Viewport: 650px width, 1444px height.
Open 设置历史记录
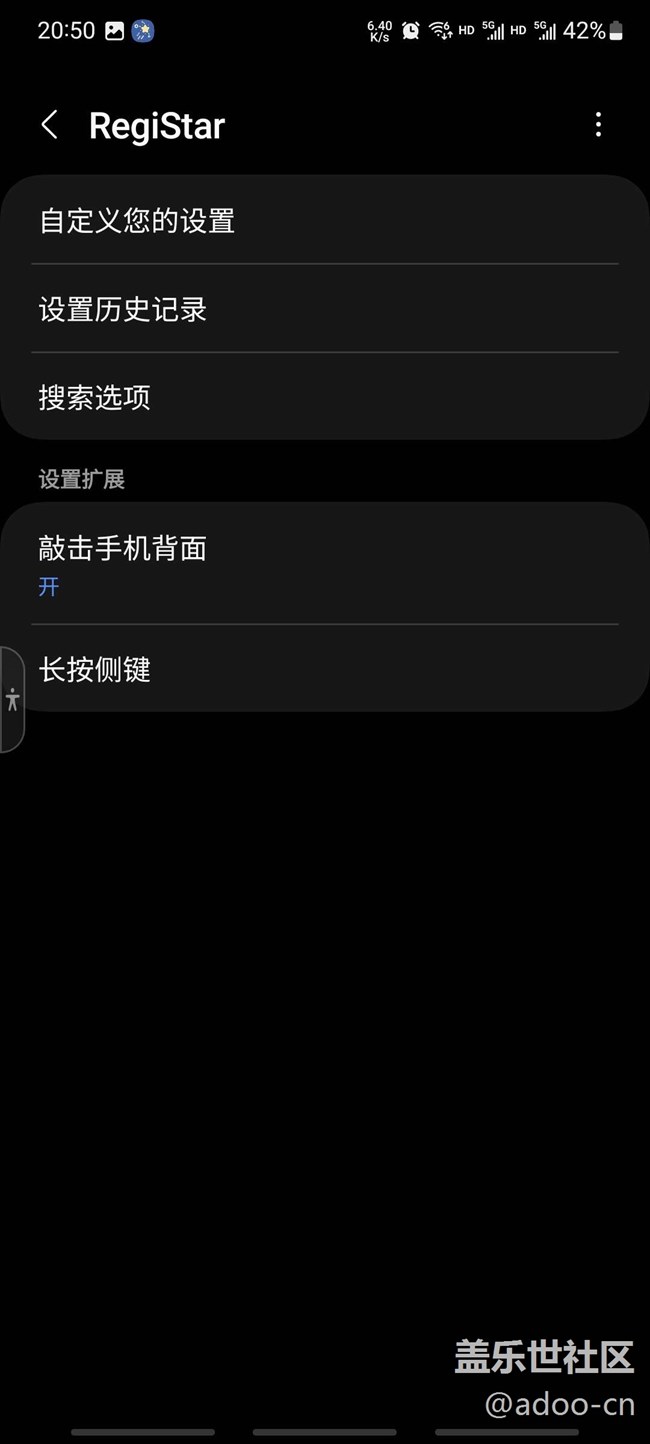tap(325, 309)
